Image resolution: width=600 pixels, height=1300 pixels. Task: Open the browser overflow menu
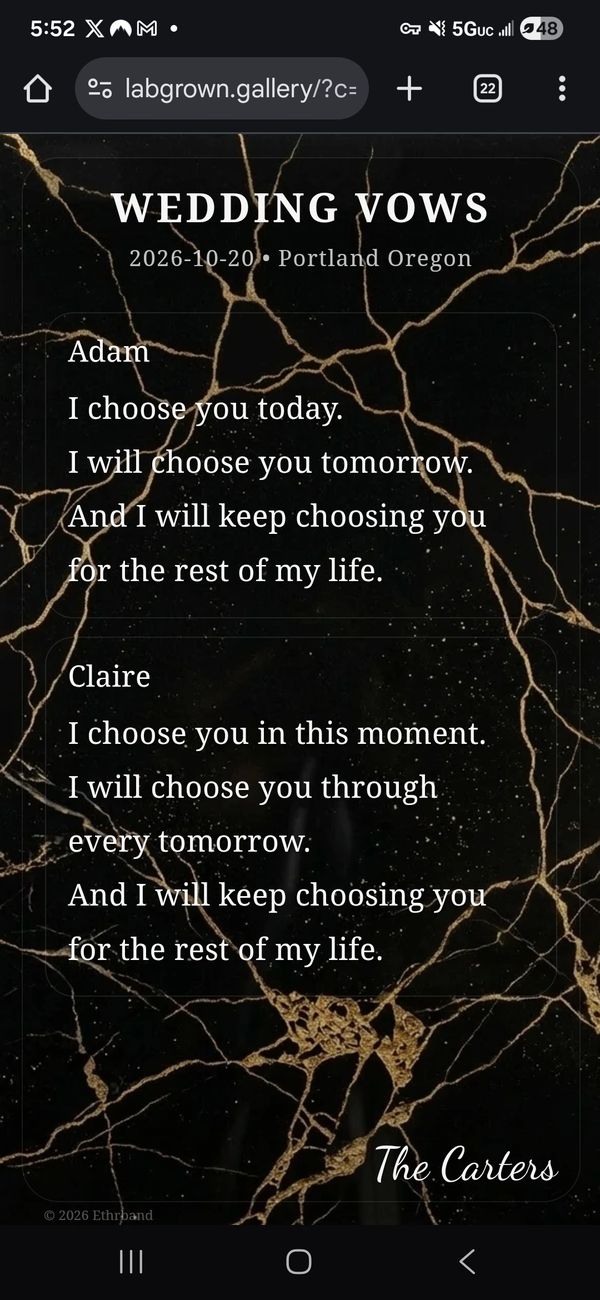tap(562, 89)
